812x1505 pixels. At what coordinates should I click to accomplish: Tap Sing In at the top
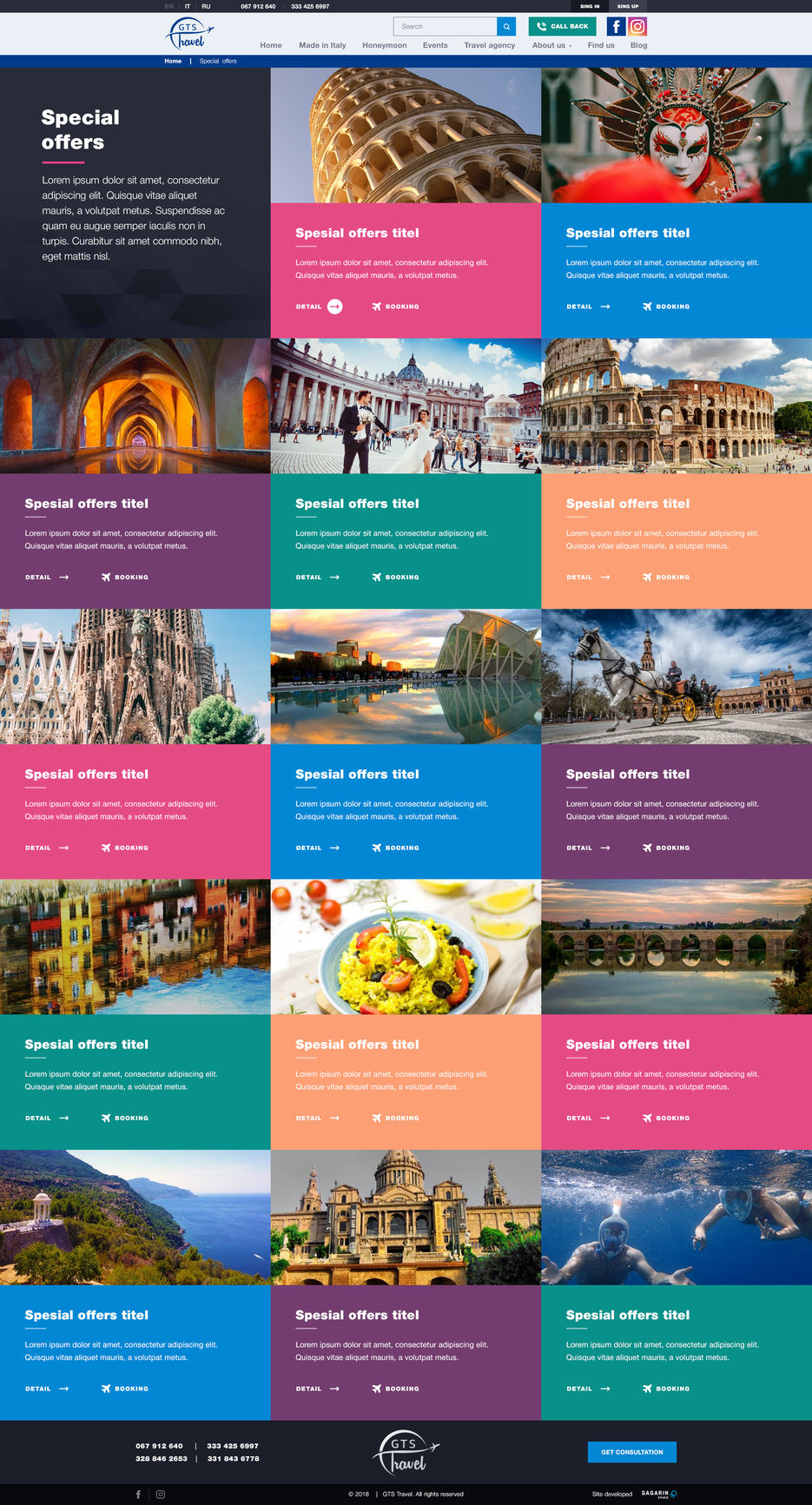coord(590,6)
